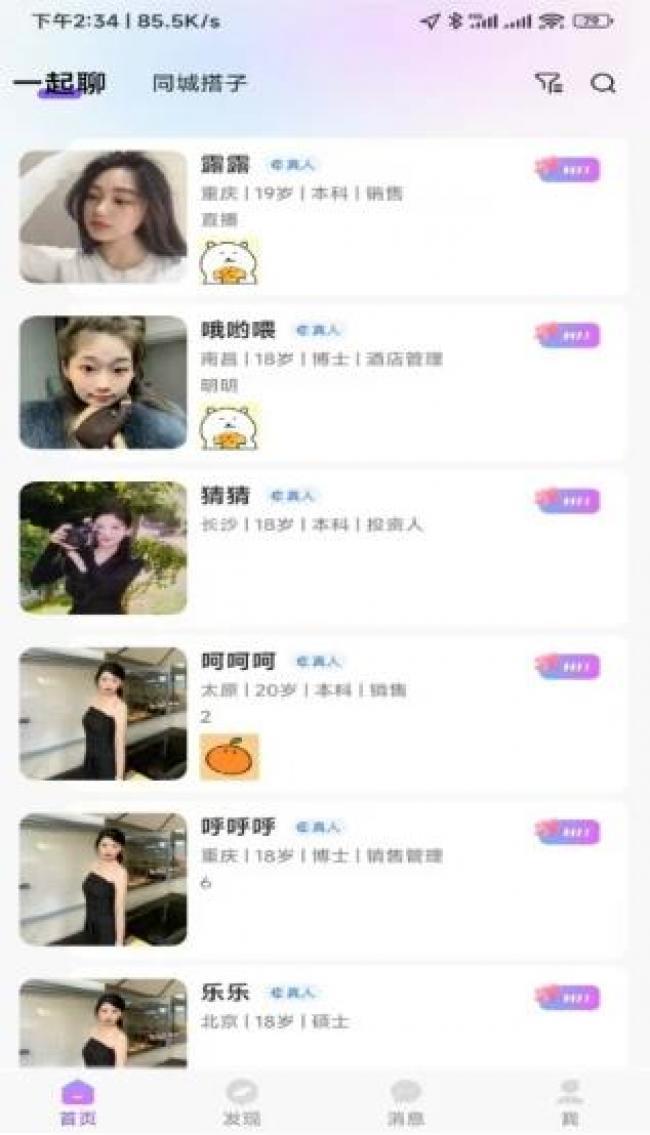The image size is (650, 1135).
Task: Open the 我 profile tab
Action: click(x=570, y=1102)
